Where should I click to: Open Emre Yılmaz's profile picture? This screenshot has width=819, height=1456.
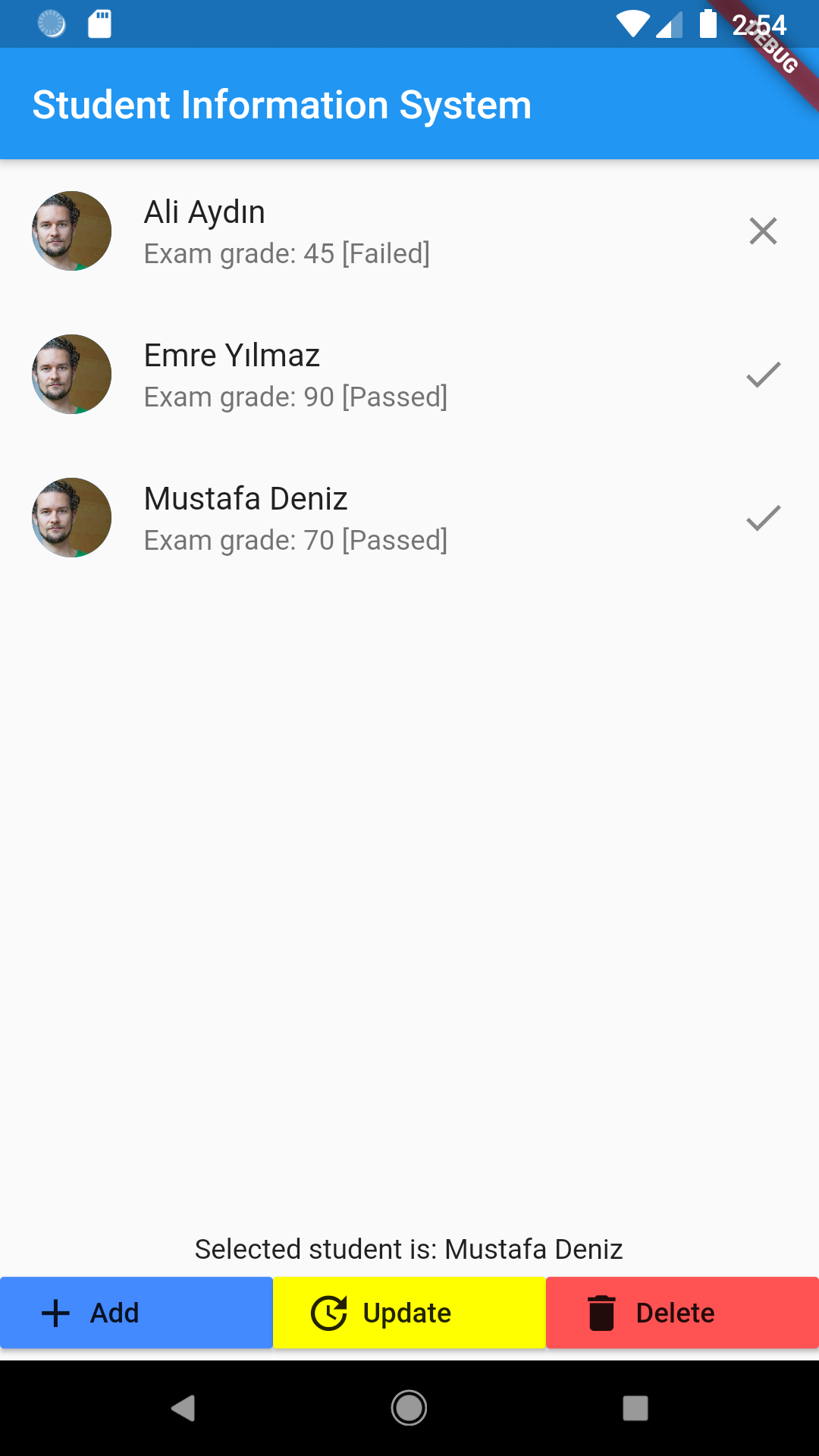pyautogui.click(x=71, y=373)
